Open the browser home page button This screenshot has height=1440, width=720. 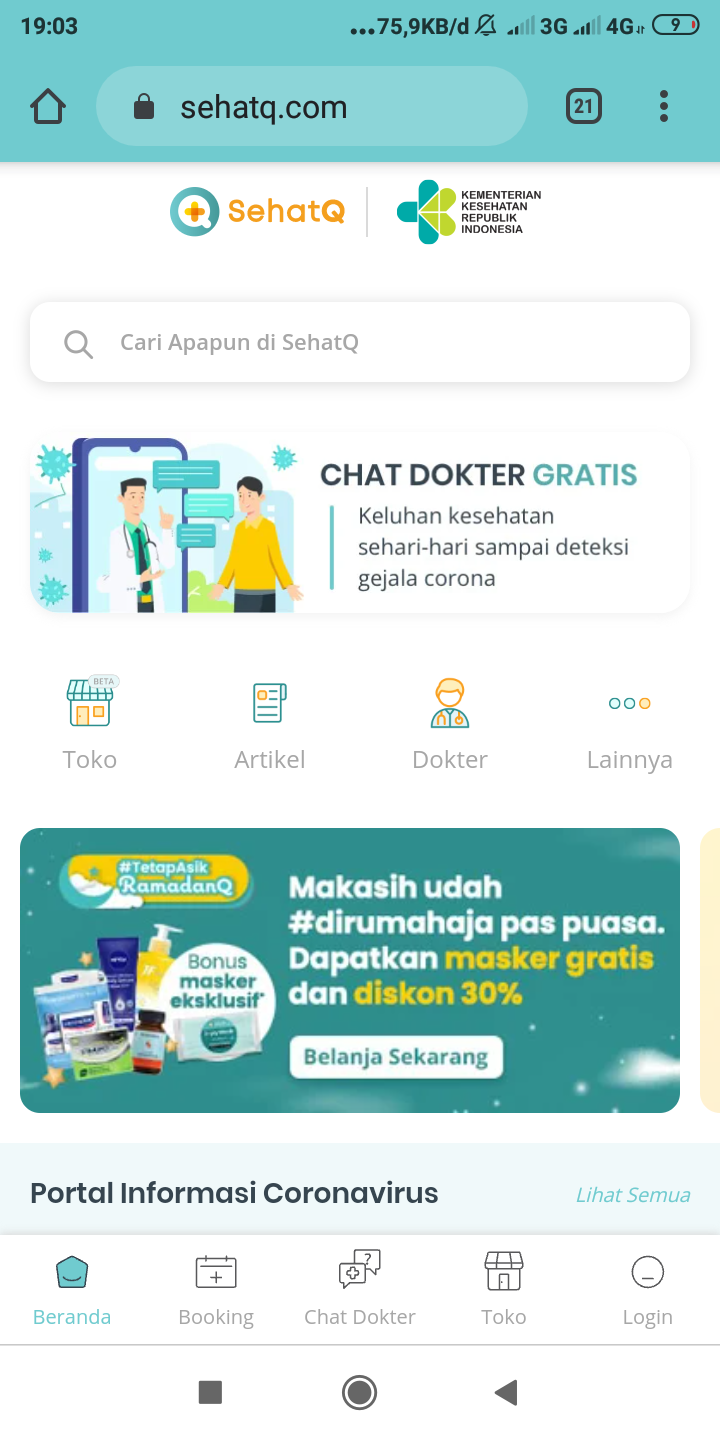coord(48,106)
